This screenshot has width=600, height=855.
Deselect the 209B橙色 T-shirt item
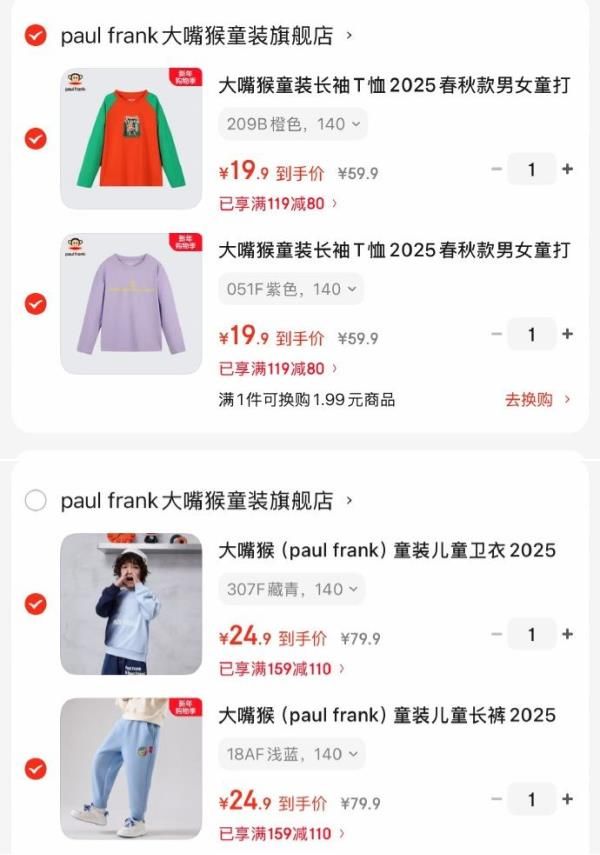tap(35, 139)
